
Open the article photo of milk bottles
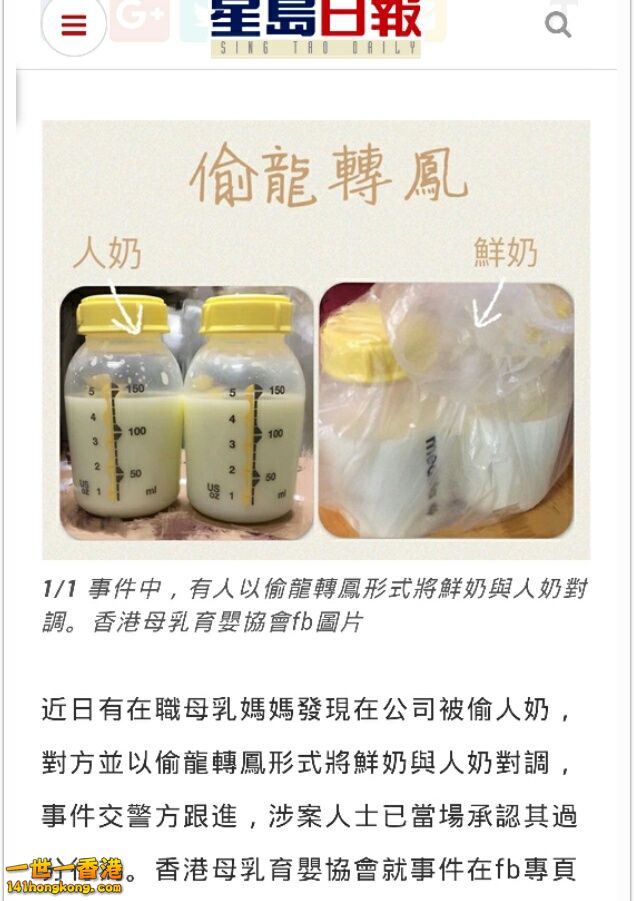[316, 340]
